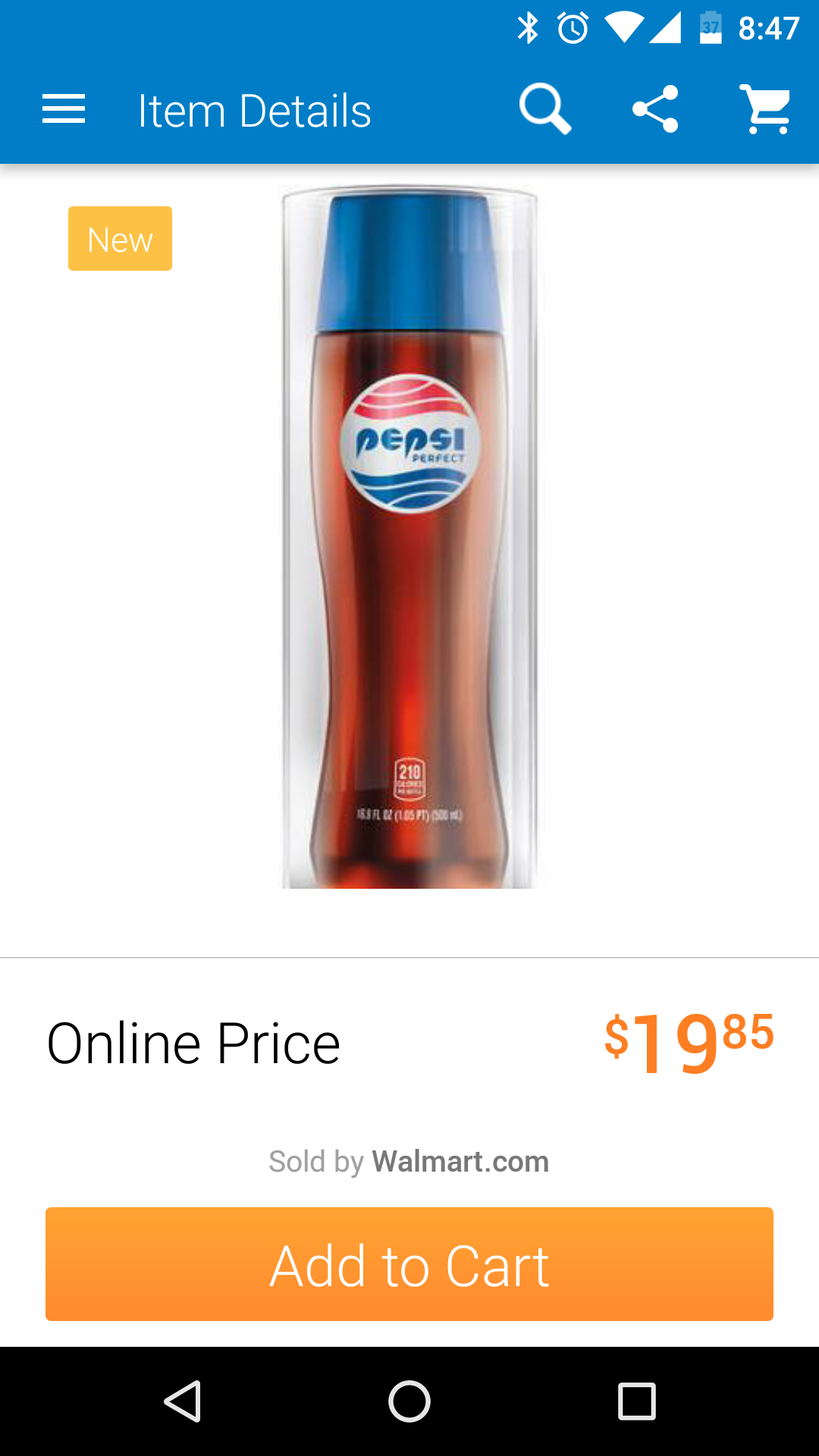Screen dimensions: 819x1456
Task: Go back using system back button
Action: coord(183,1401)
